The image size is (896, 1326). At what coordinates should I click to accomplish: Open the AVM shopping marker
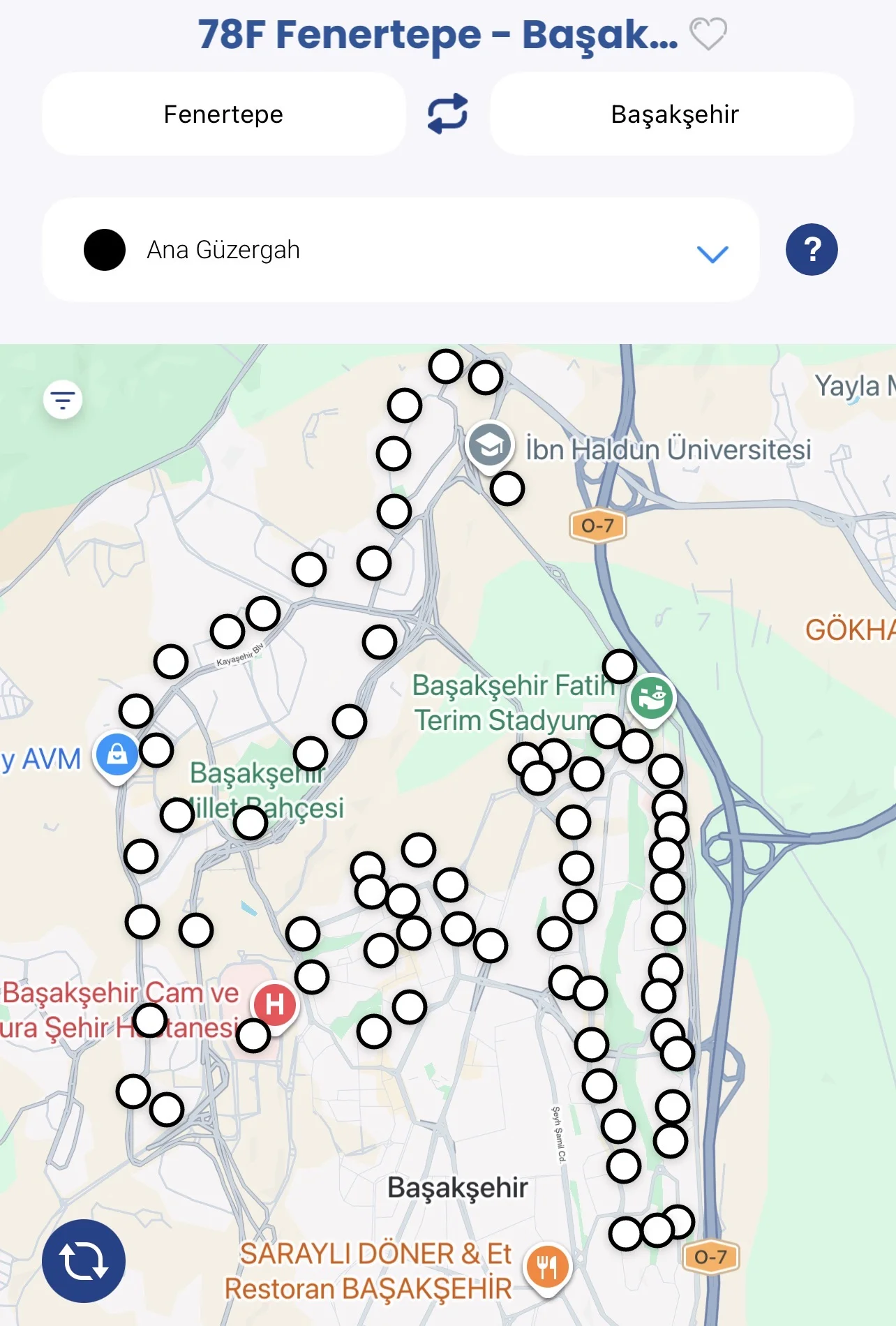click(x=117, y=754)
